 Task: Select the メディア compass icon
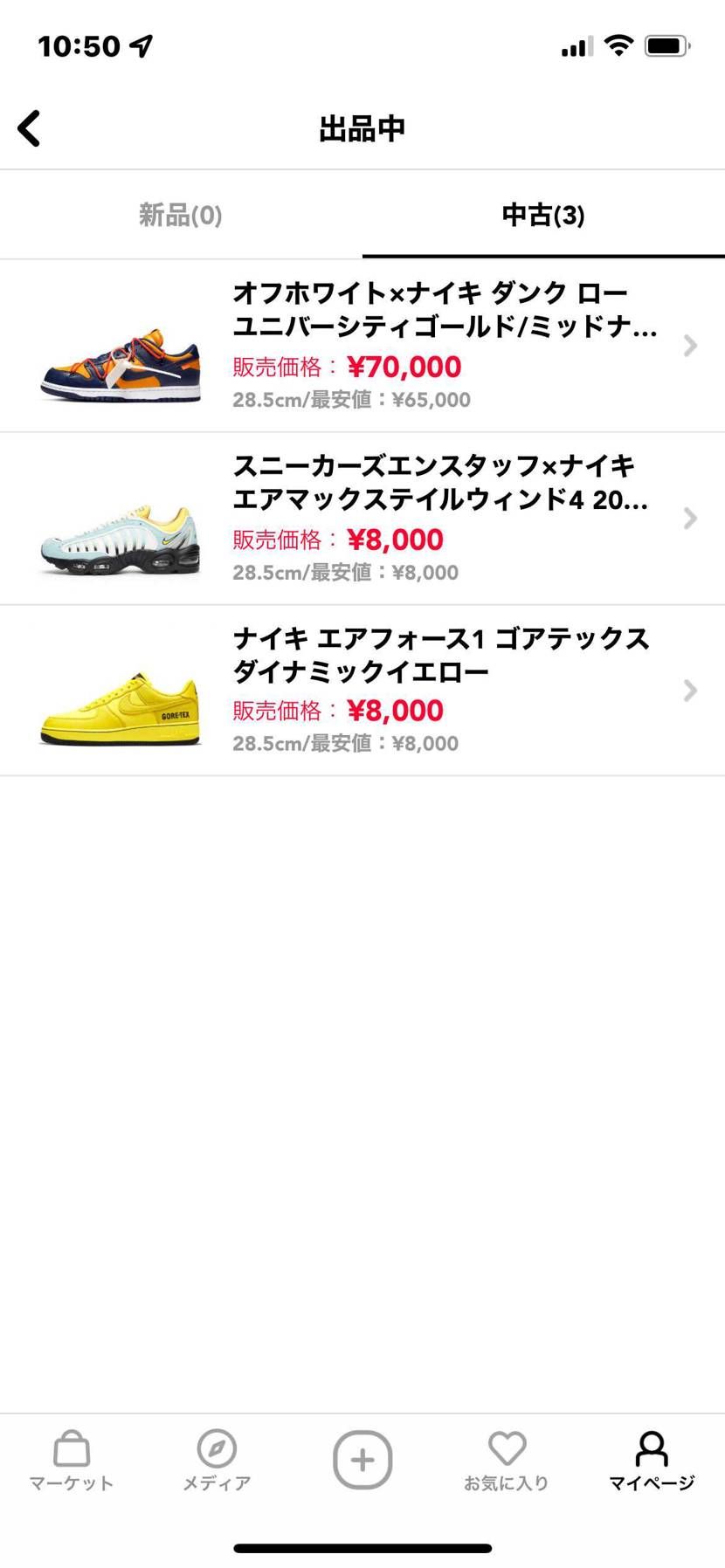(217, 1458)
